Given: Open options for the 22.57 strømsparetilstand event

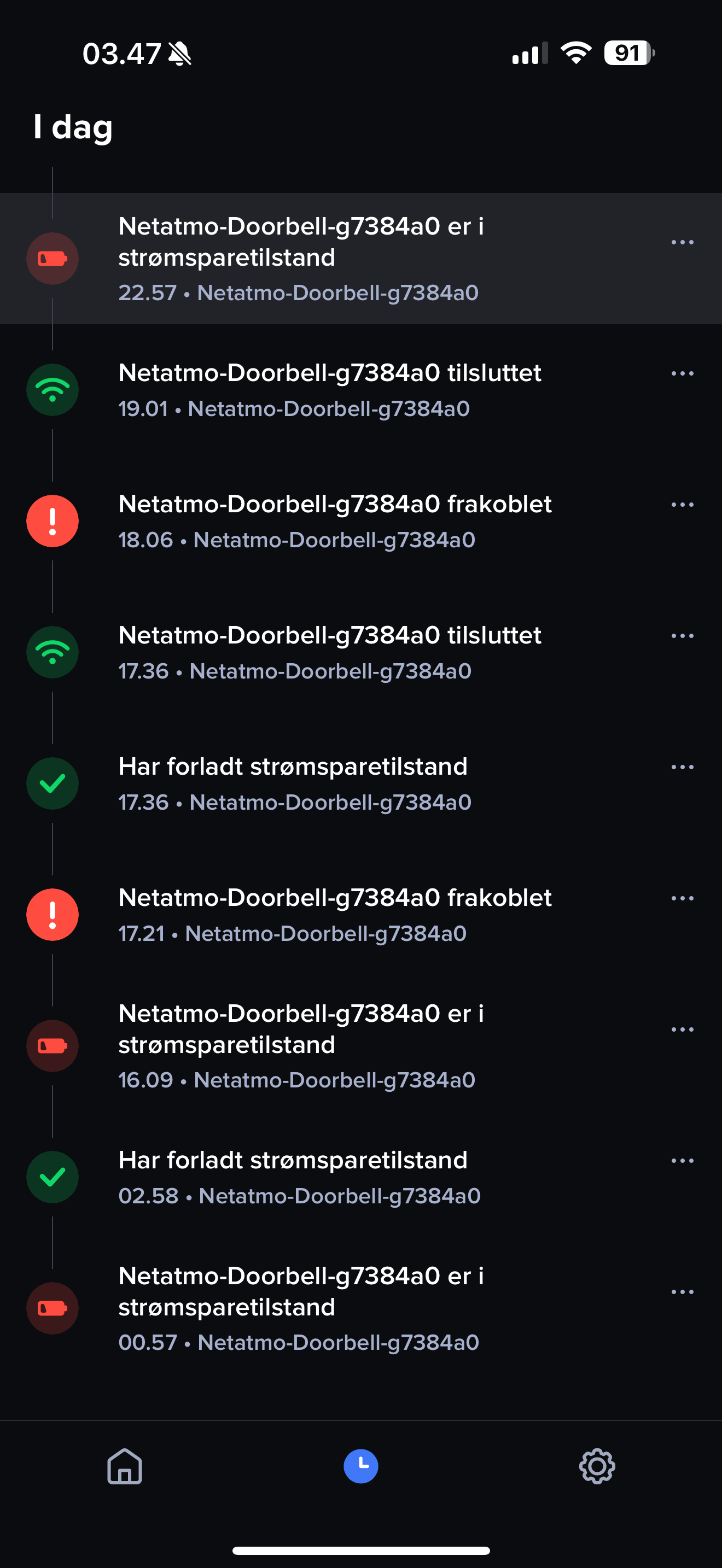Looking at the screenshot, I should 682,242.
